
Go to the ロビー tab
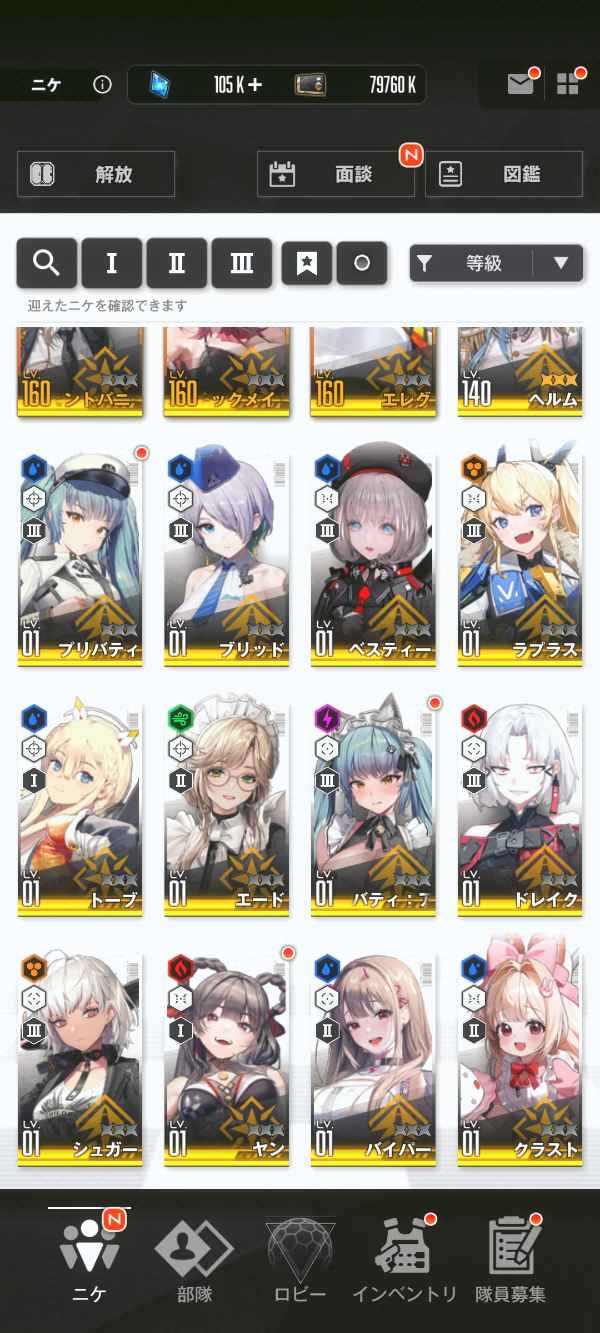(300, 1259)
